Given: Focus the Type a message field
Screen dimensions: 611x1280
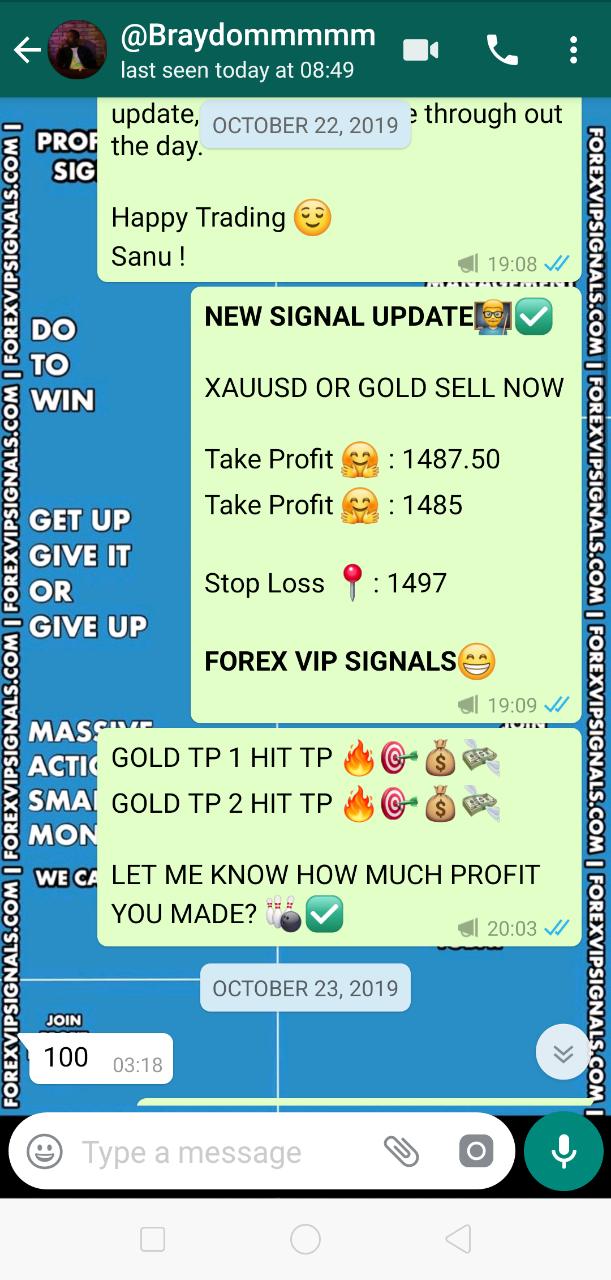Looking at the screenshot, I should coord(220,1152).
